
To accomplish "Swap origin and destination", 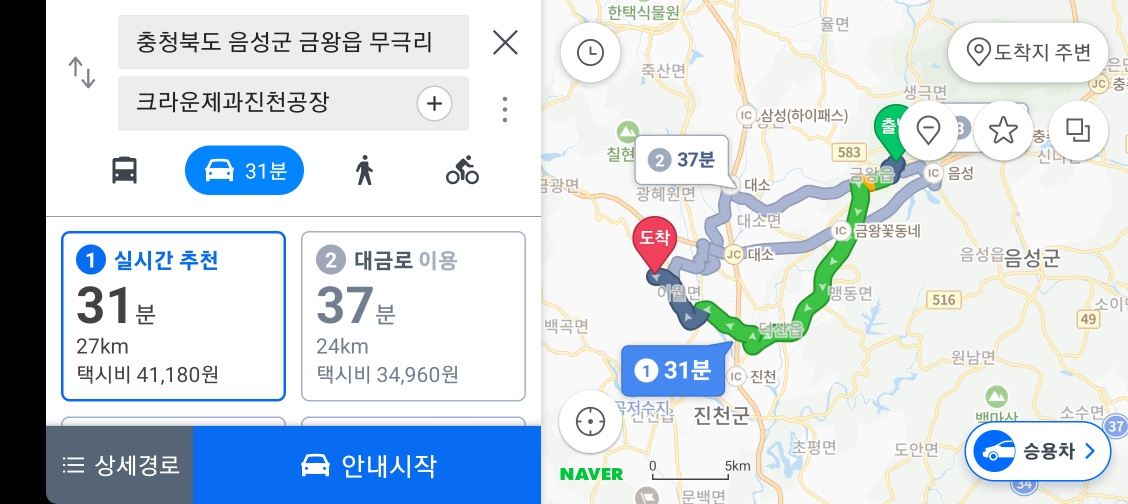I will pyautogui.click(x=82, y=72).
